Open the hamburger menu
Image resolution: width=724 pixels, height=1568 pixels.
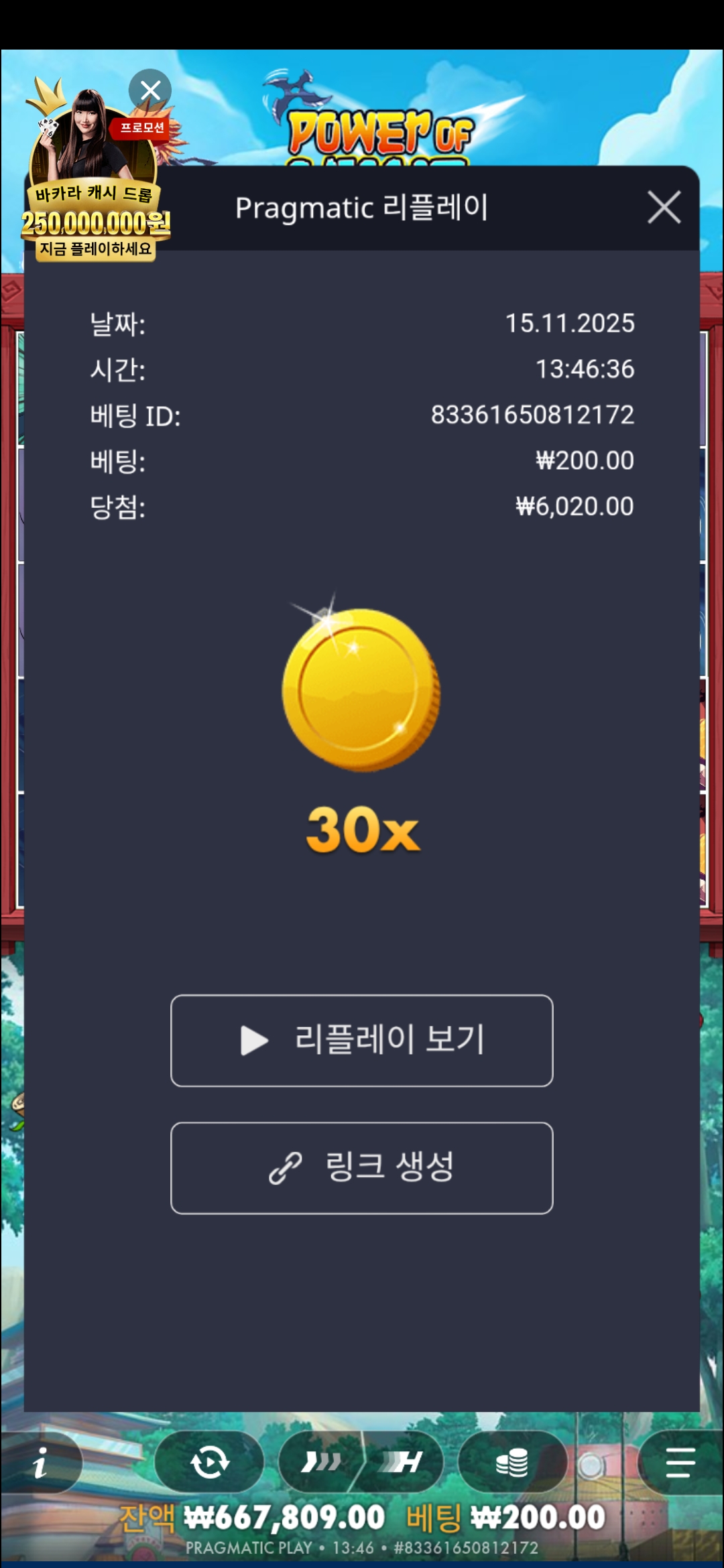pyautogui.click(x=680, y=1462)
